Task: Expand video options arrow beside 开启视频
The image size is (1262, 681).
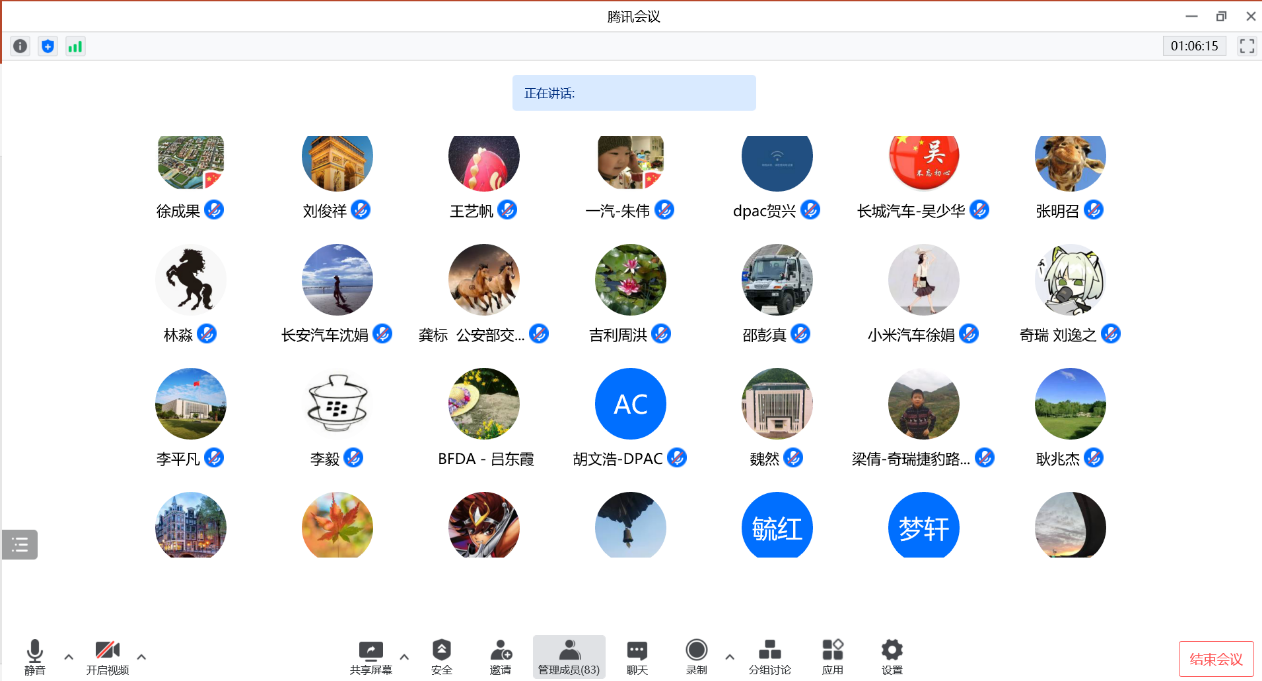Action: coord(141,657)
